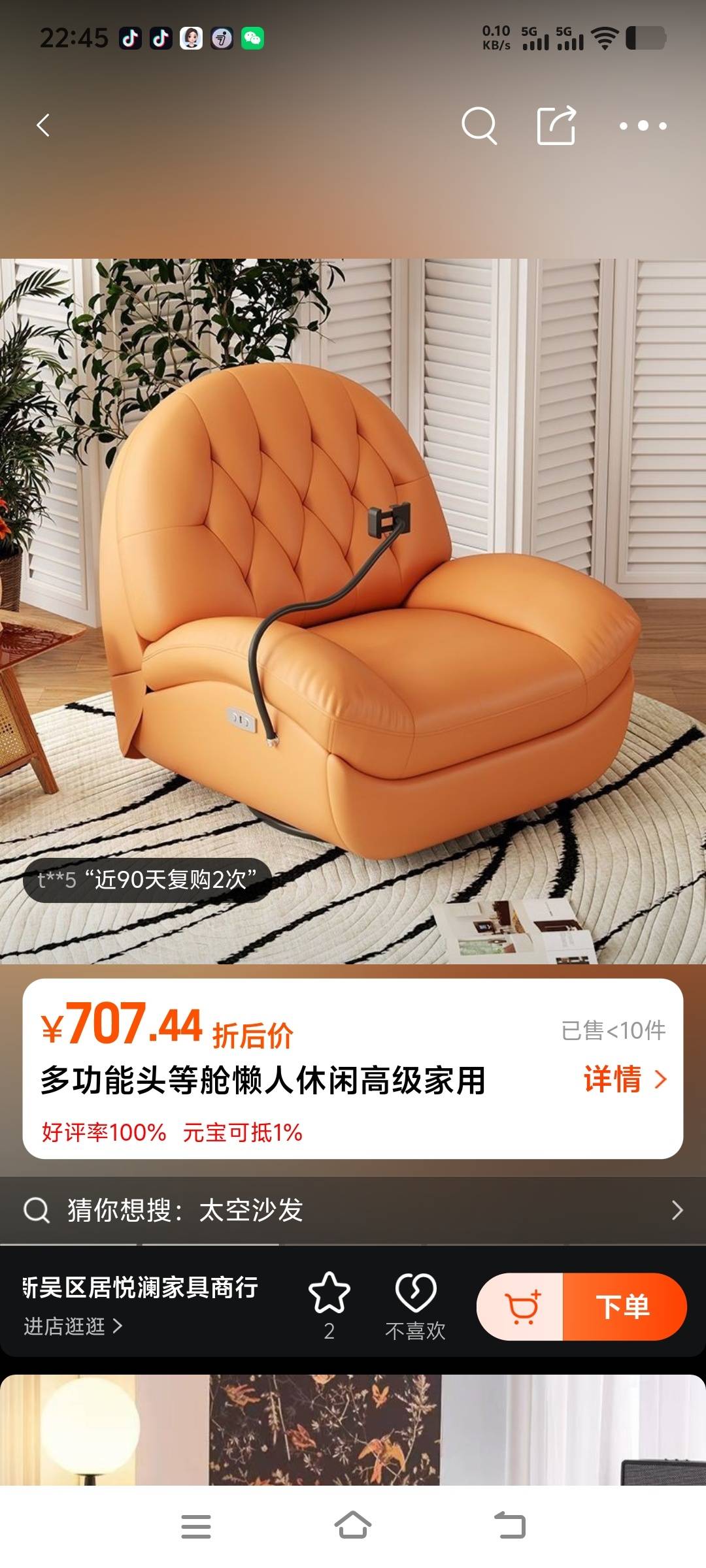Mark the item as 不喜欢
The width and height of the screenshot is (706, 1568).
(416, 1304)
